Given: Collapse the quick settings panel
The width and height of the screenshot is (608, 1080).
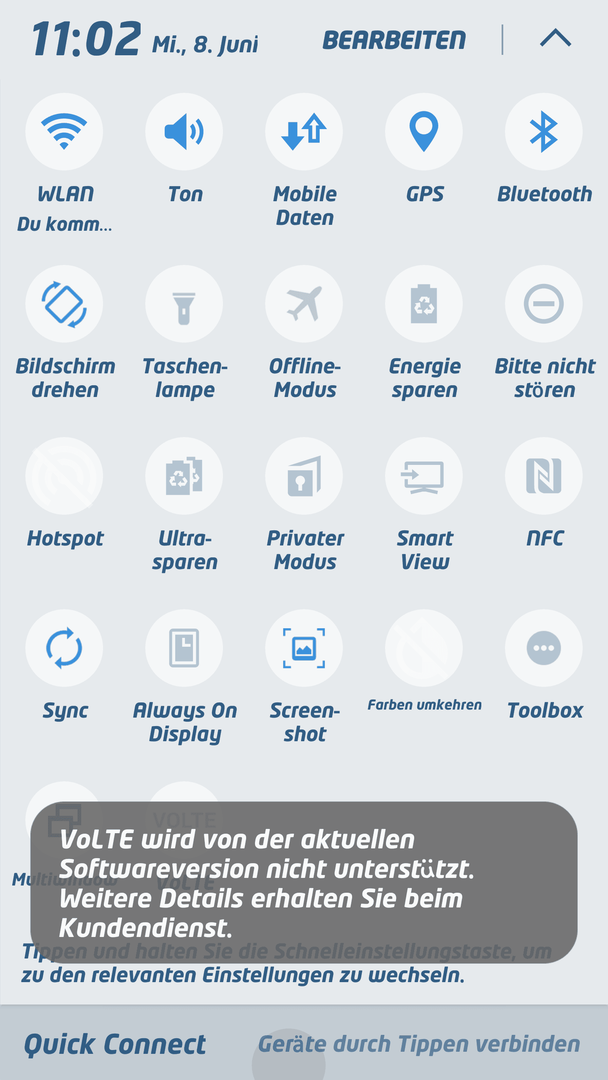Looking at the screenshot, I should [555, 39].
